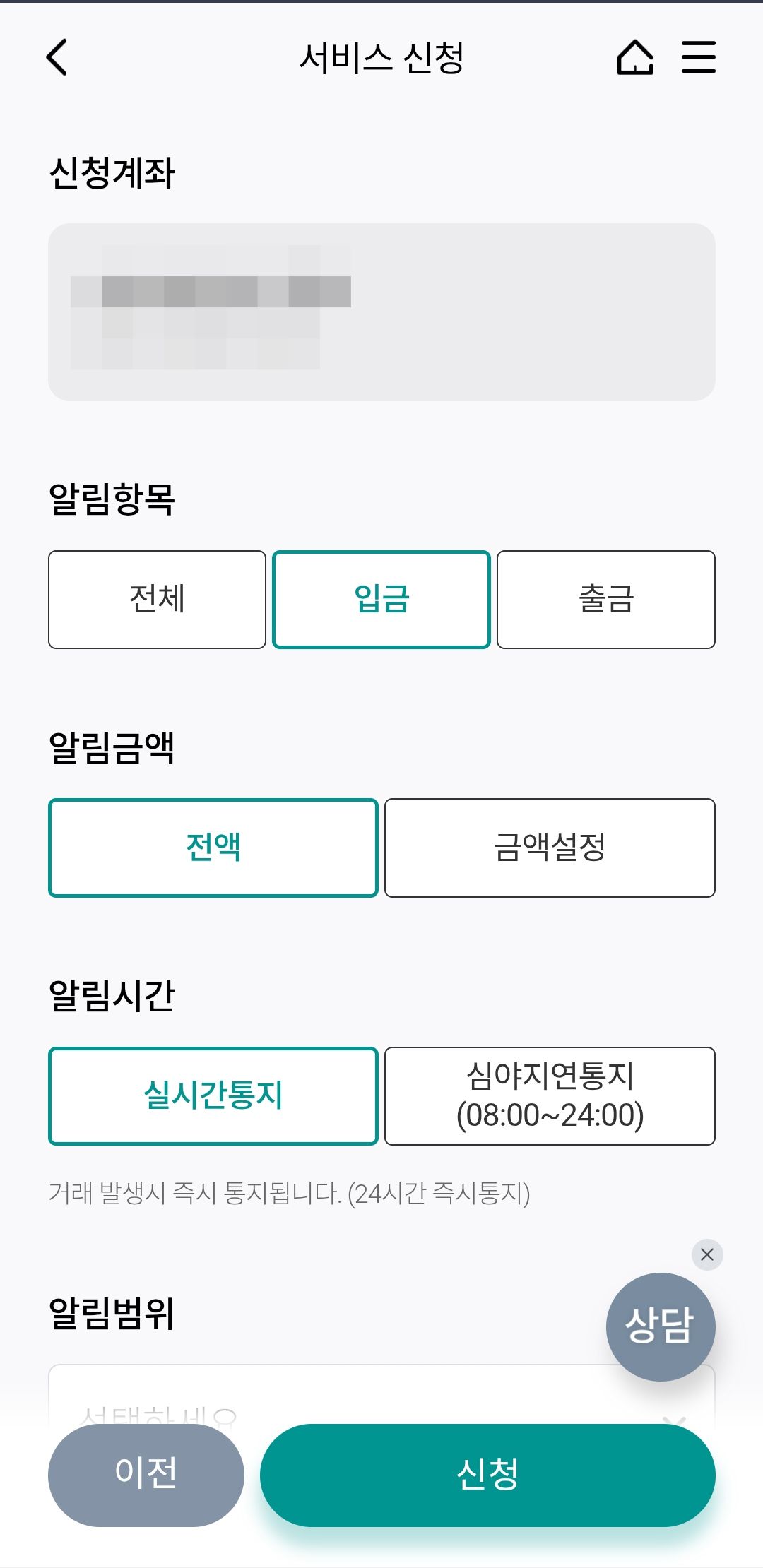Choose 심야지연통지 (08:00~24:00)
Image resolution: width=763 pixels, height=1568 pixels.
[x=550, y=1096]
